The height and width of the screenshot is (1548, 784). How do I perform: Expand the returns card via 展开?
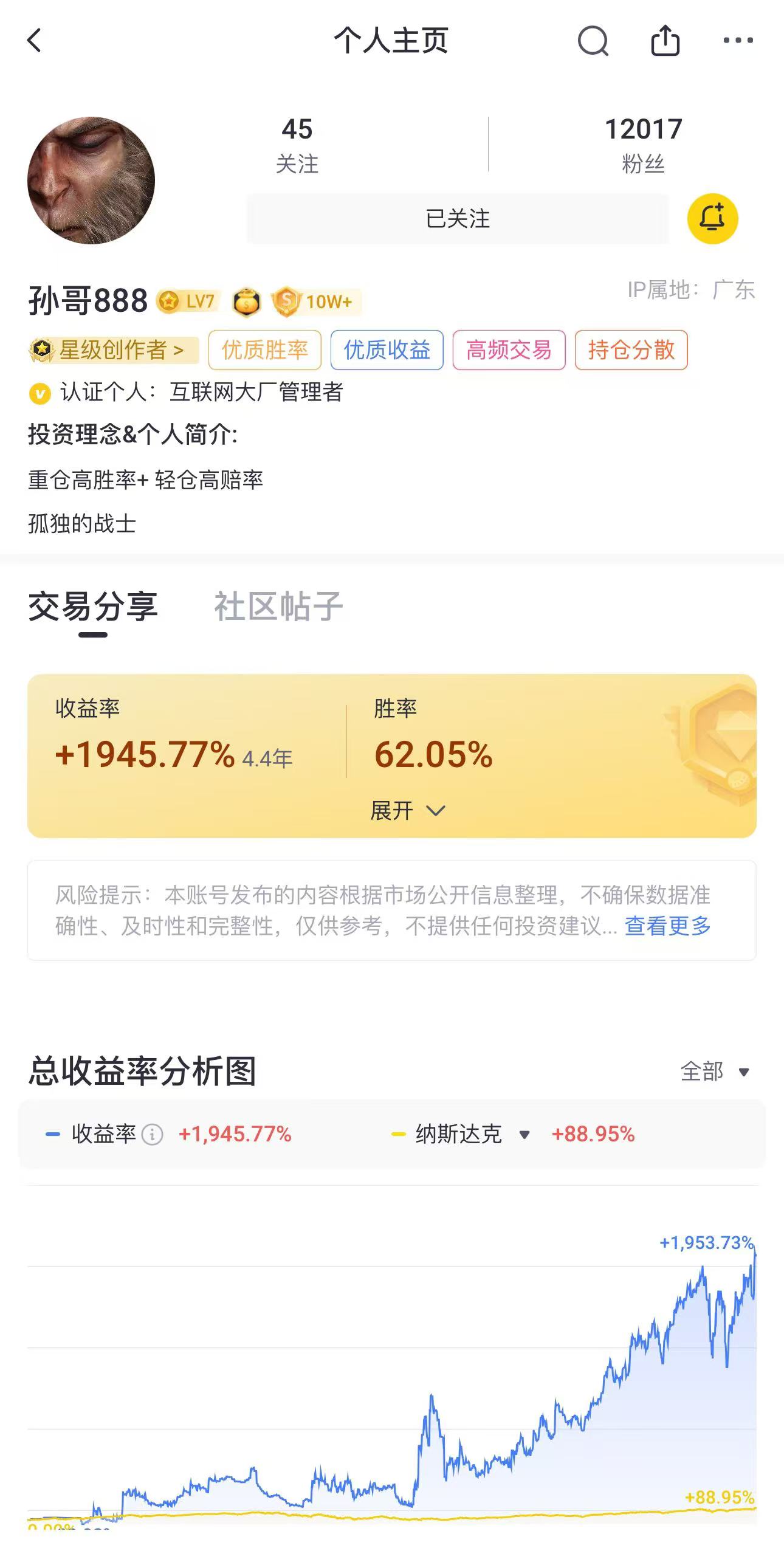coord(408,810)
